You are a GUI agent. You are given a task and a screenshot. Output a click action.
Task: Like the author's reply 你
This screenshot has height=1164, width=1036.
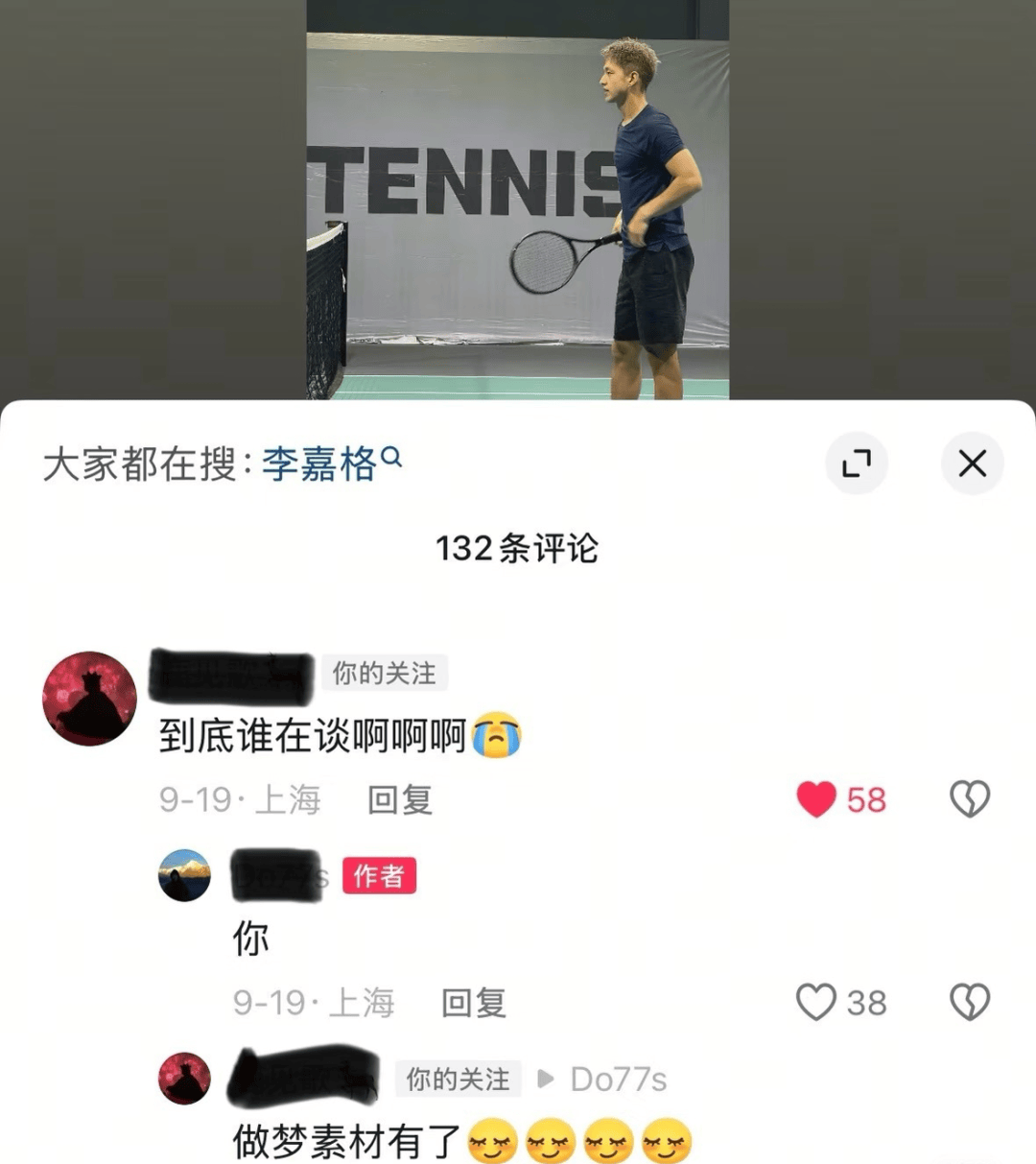(816, 1003)
